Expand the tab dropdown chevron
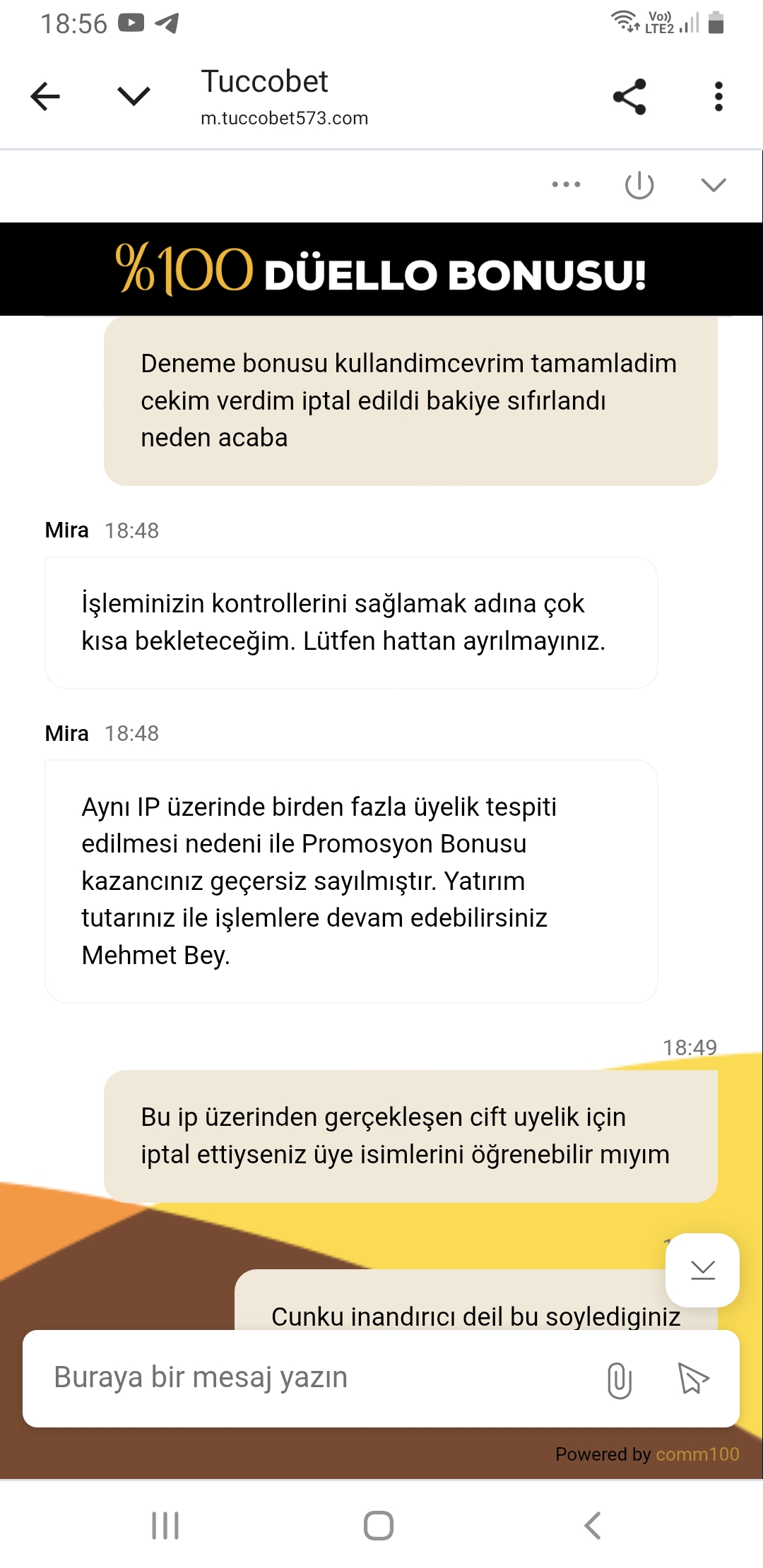763x1568 pixels. (x=134, y=96)
